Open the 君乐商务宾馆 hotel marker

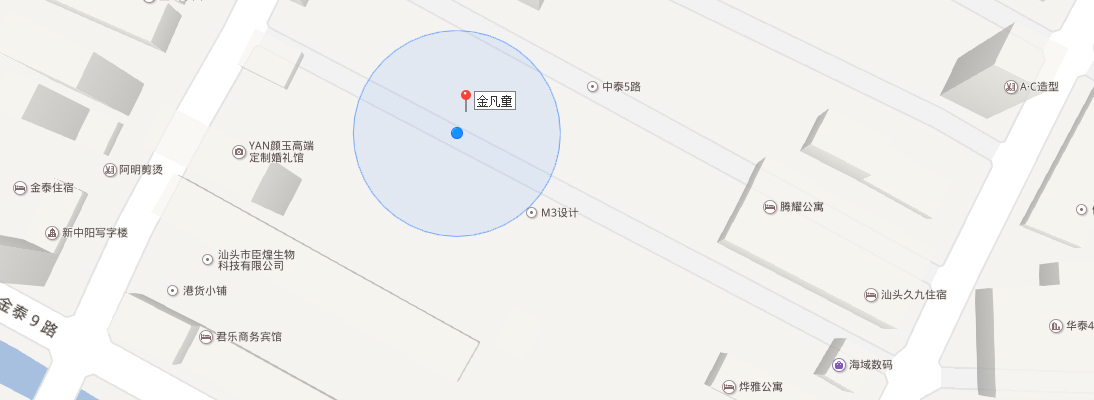point(206,337)
